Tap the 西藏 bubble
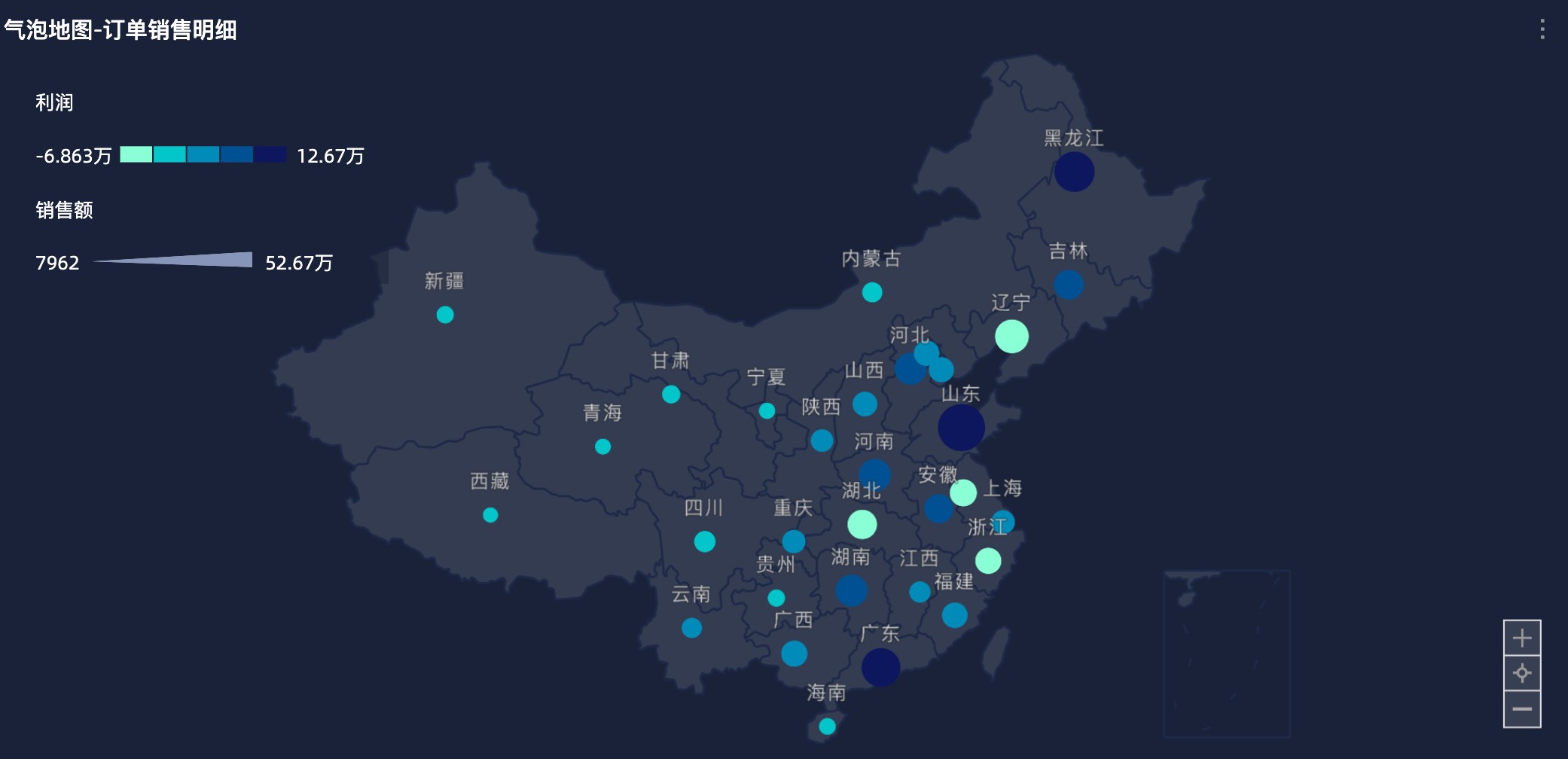 click(490, 515)
